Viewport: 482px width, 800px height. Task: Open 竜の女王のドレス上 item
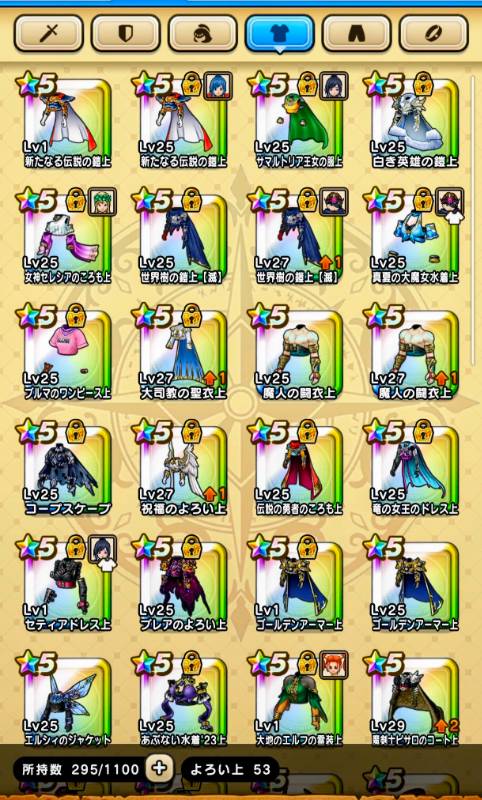(414, 470)
